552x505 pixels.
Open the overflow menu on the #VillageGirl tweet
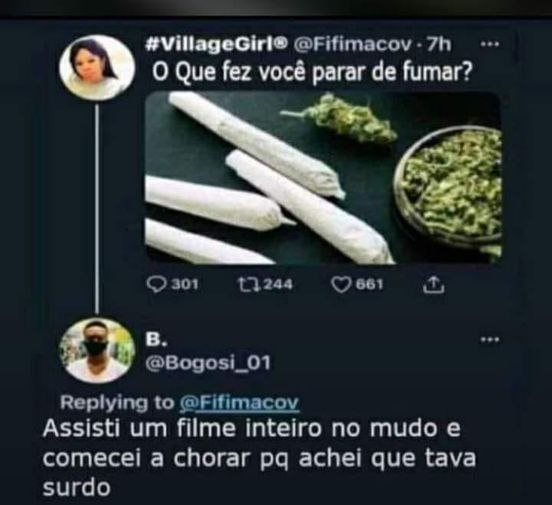click(x=490, y=44)
